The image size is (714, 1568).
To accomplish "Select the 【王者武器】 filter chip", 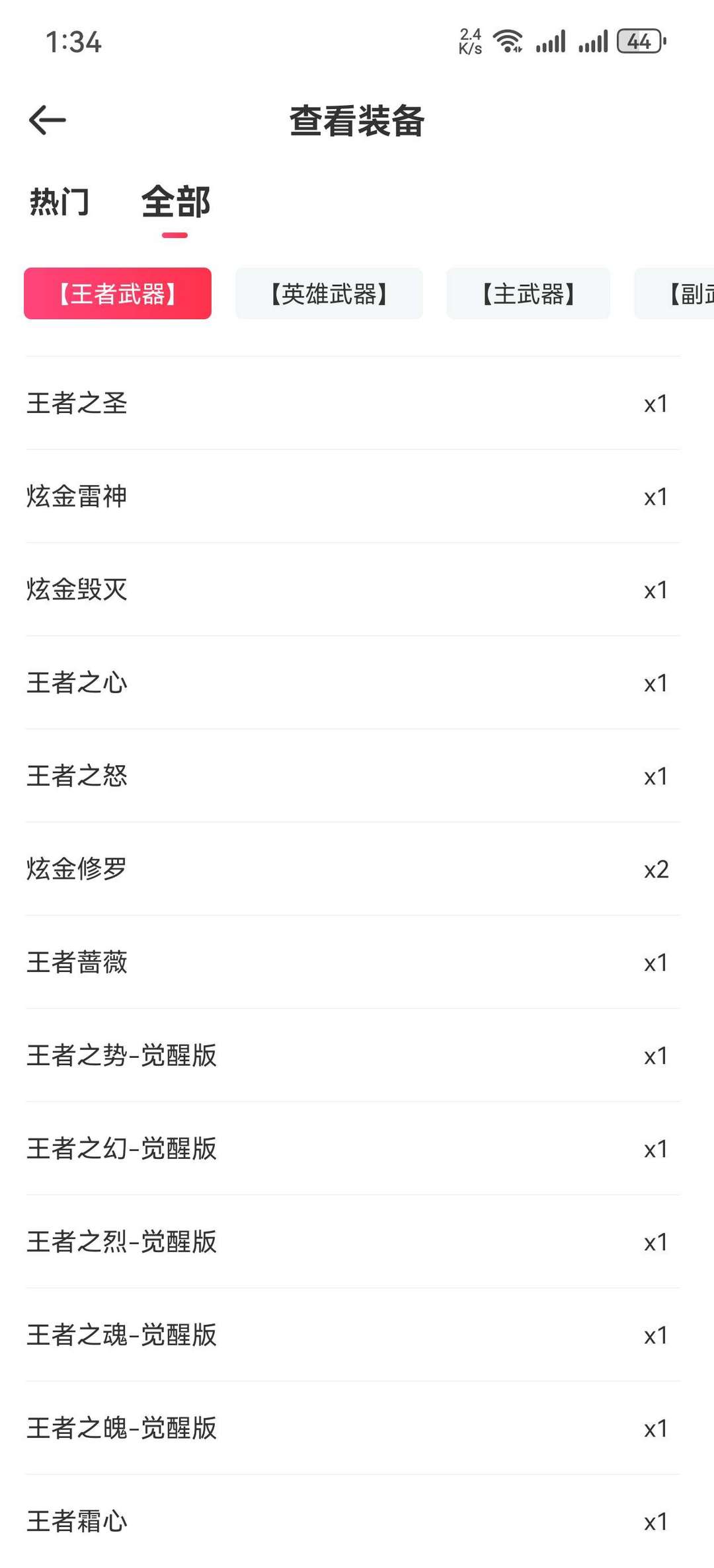I will (118, 293).
